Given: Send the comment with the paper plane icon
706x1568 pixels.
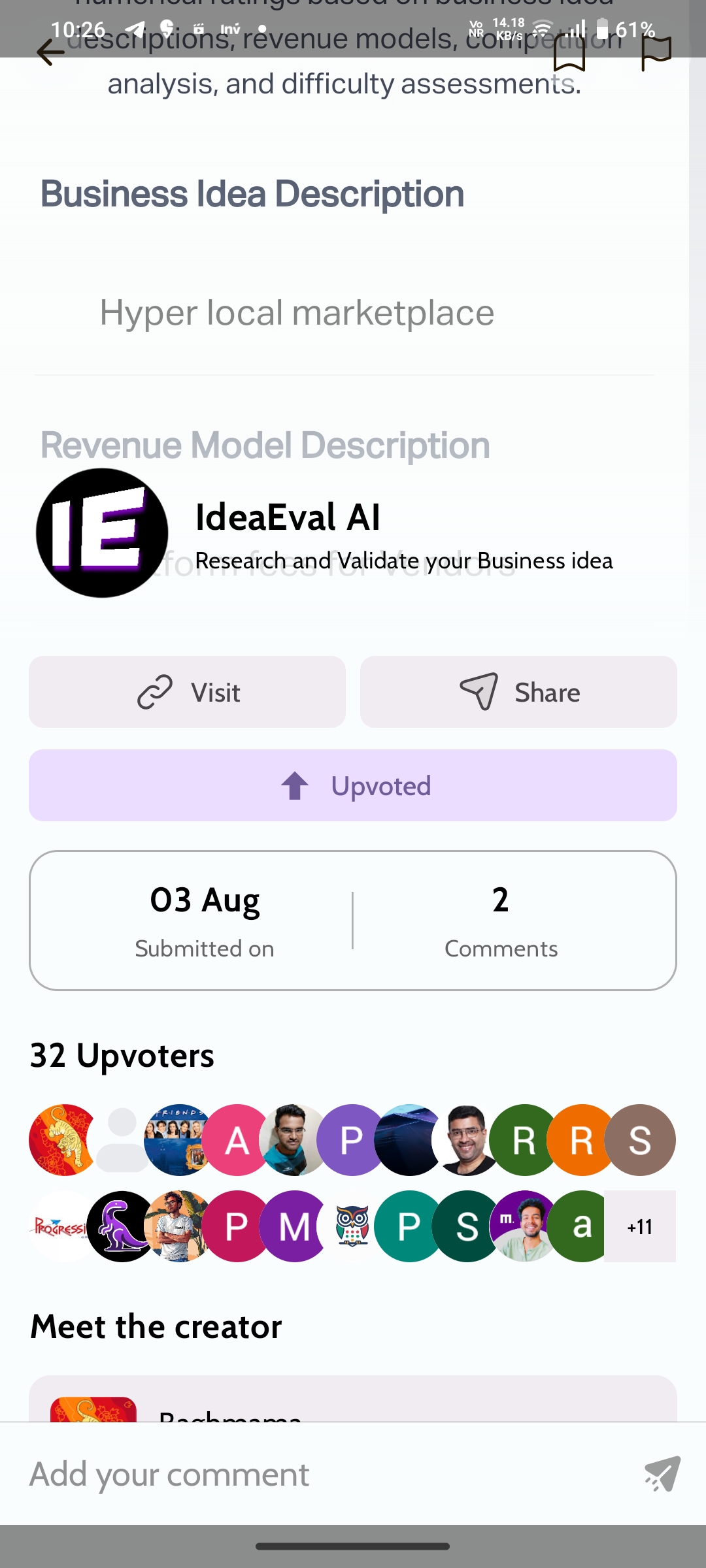Looking at the screenshot, I should [662, 1475].
